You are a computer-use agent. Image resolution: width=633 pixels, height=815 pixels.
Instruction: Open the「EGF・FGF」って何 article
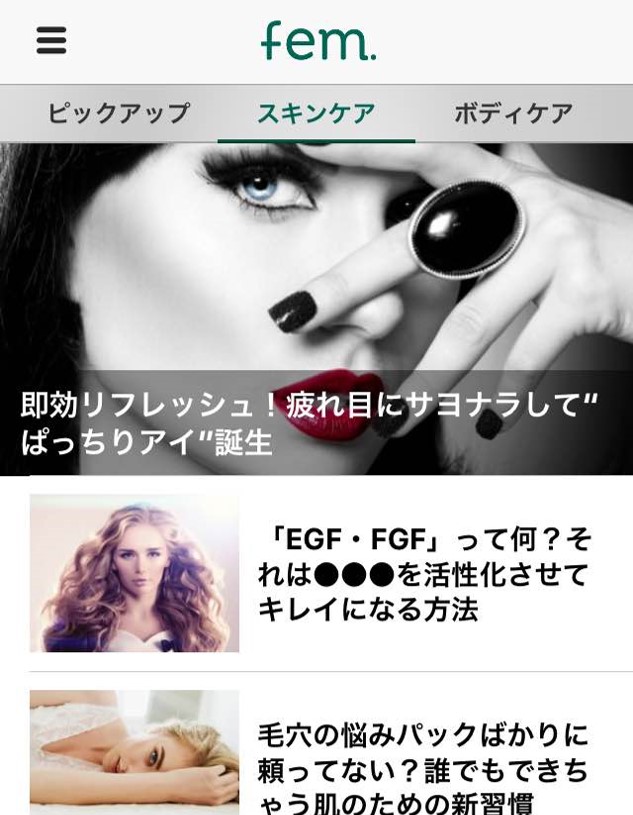coord(424,574)
